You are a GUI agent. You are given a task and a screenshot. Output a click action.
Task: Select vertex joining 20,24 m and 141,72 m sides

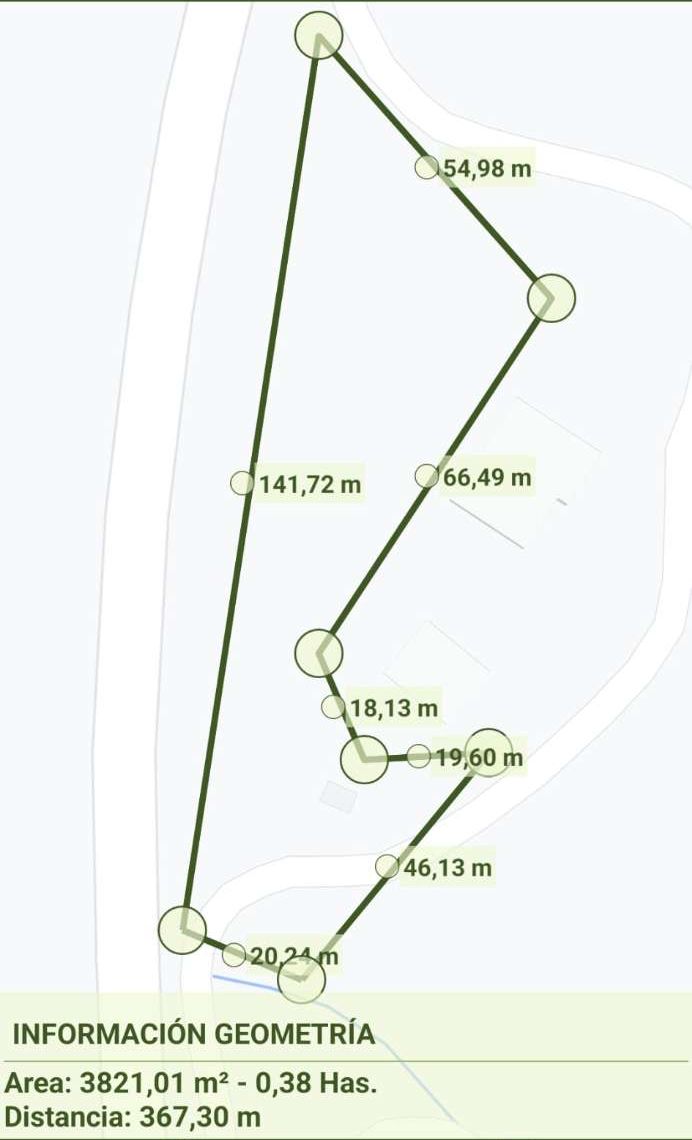click(x=182, y=929)
